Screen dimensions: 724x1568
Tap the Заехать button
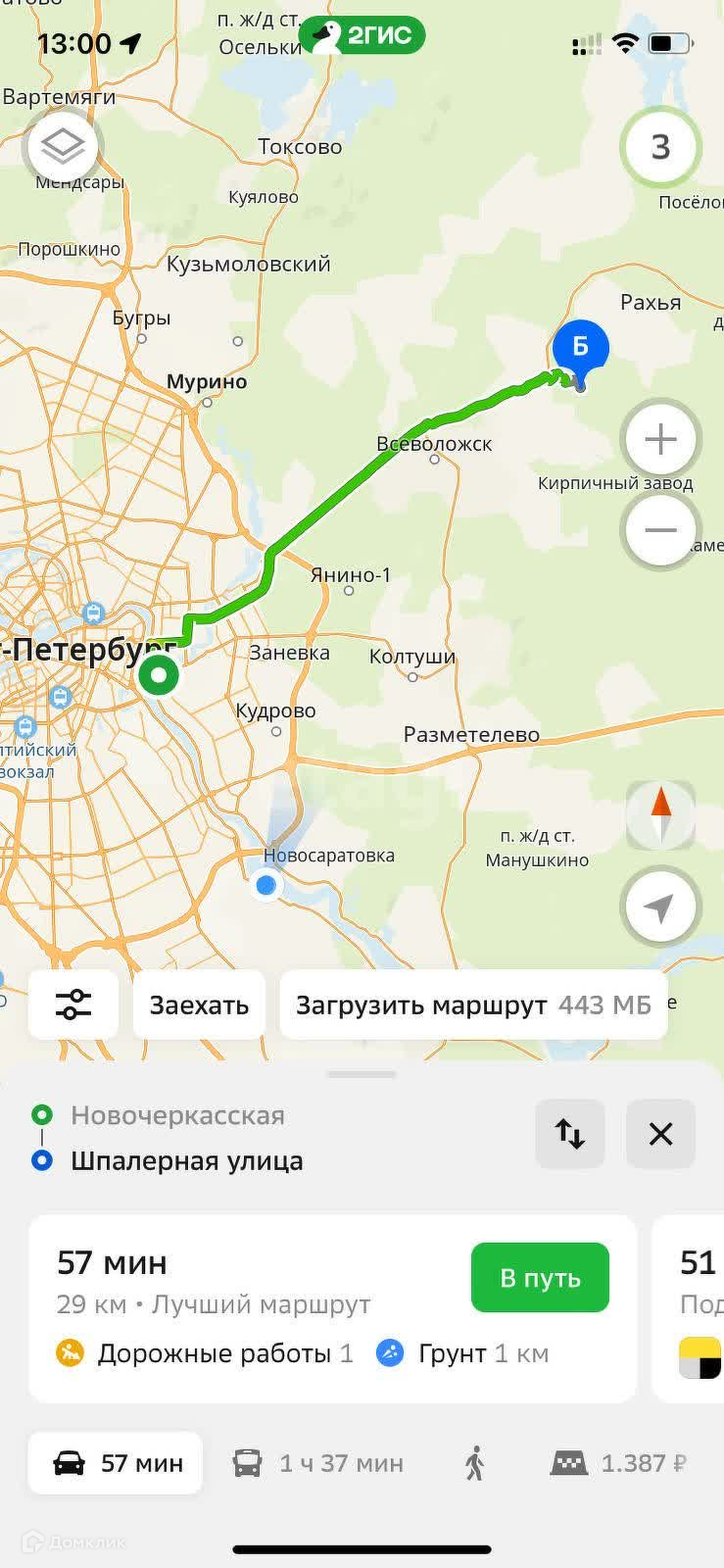pyautogui.click(x=199, y=1004)
